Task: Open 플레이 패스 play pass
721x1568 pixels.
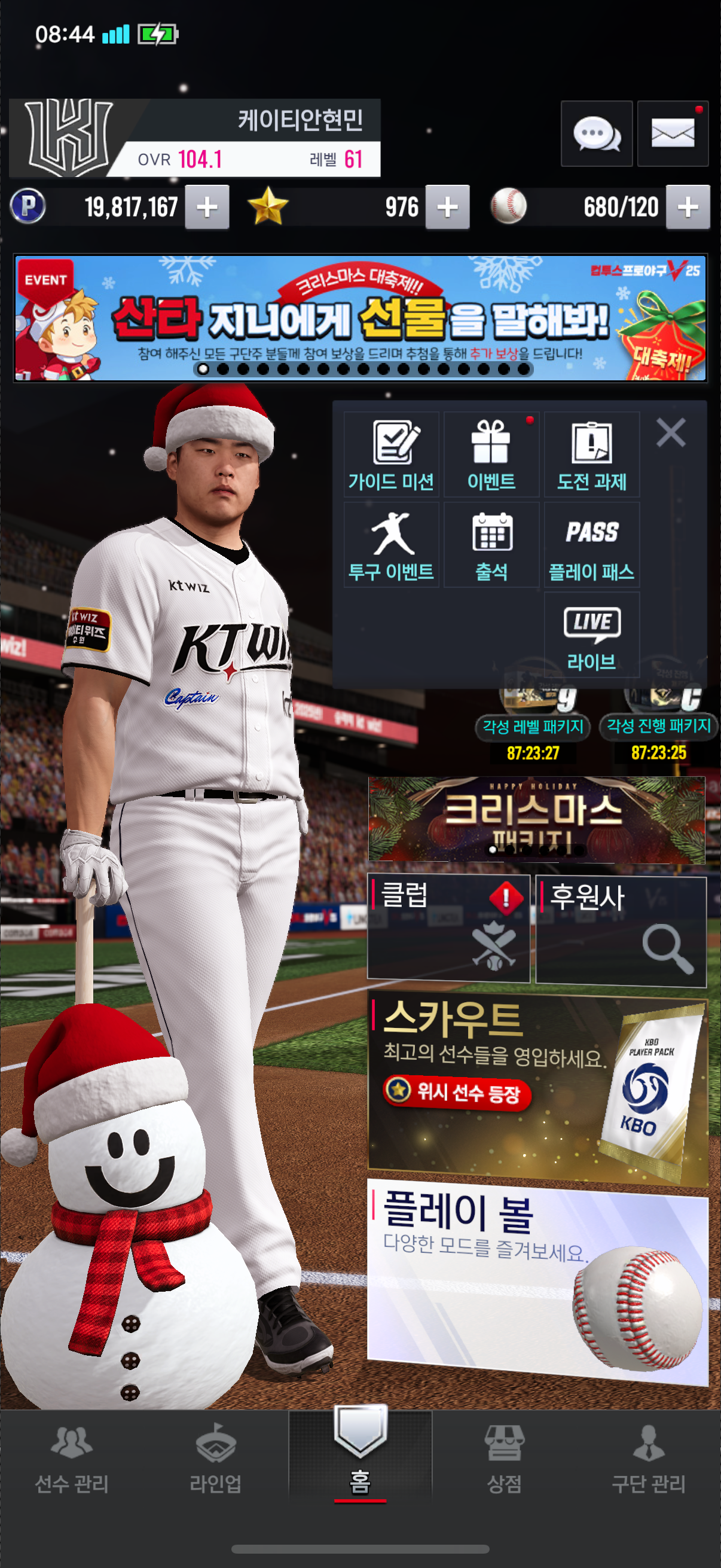Action: click(x=591, y=545)
